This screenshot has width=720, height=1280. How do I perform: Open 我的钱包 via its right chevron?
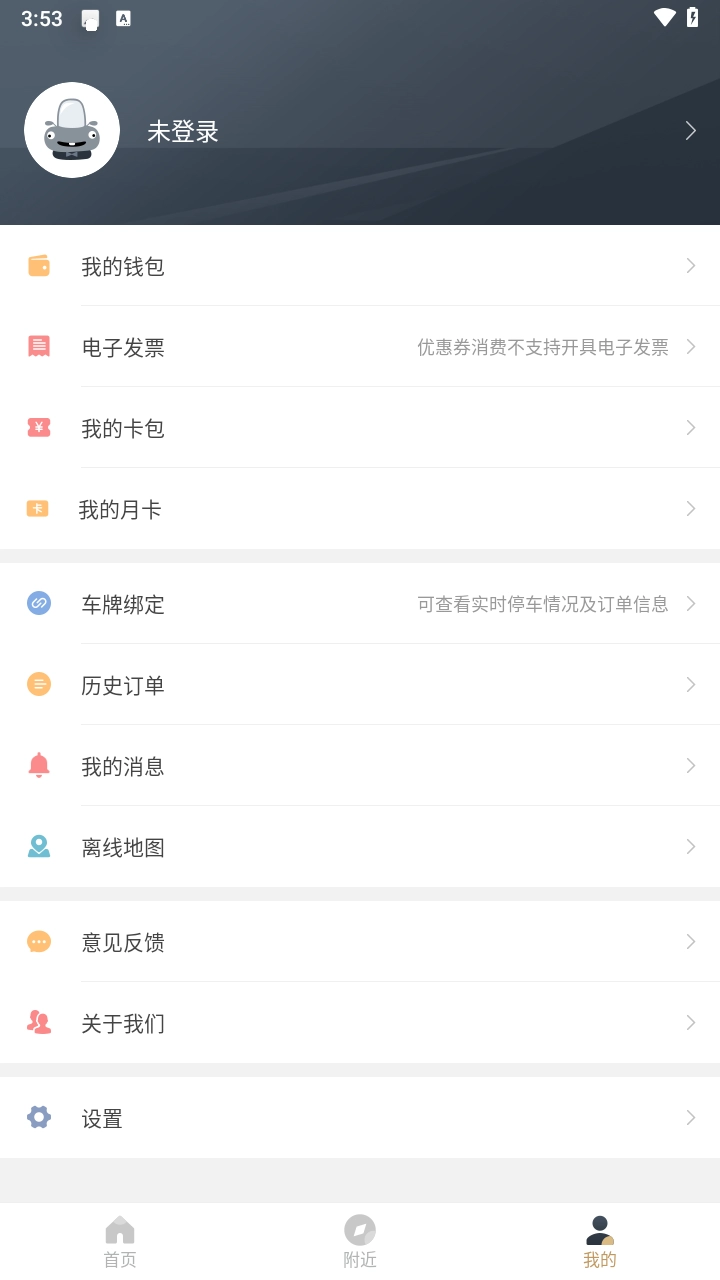[690, 266]
